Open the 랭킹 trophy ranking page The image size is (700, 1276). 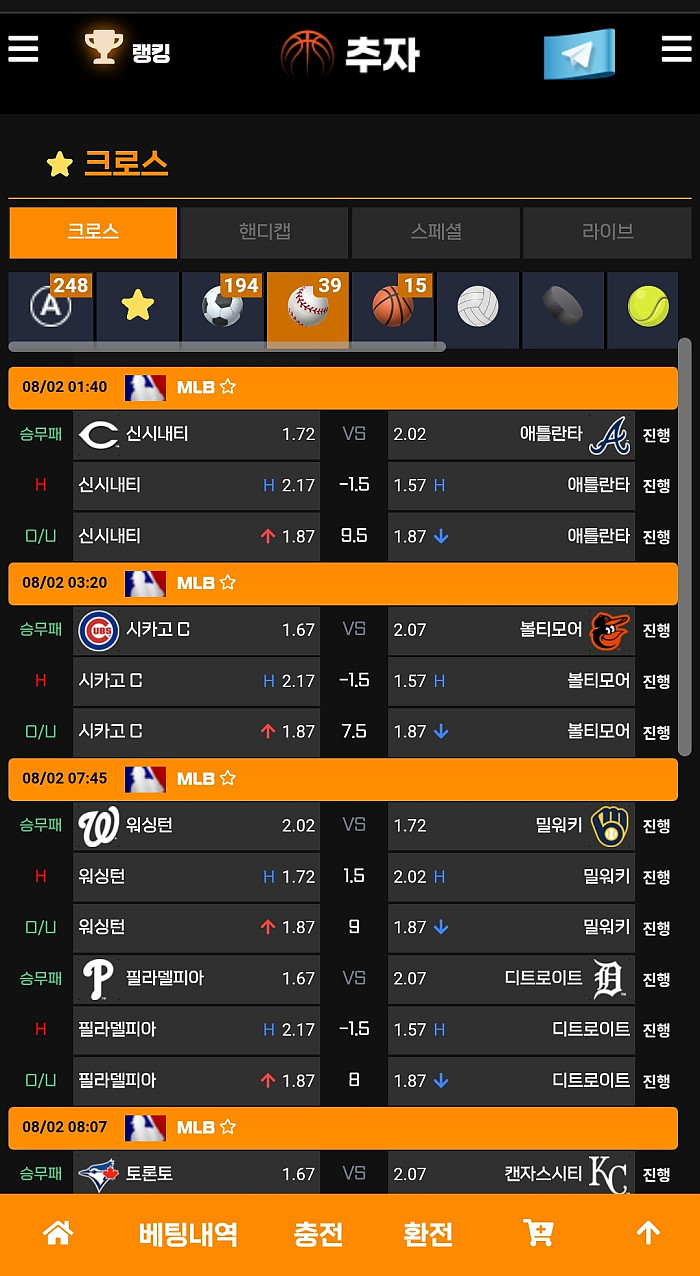coord(128,49)
